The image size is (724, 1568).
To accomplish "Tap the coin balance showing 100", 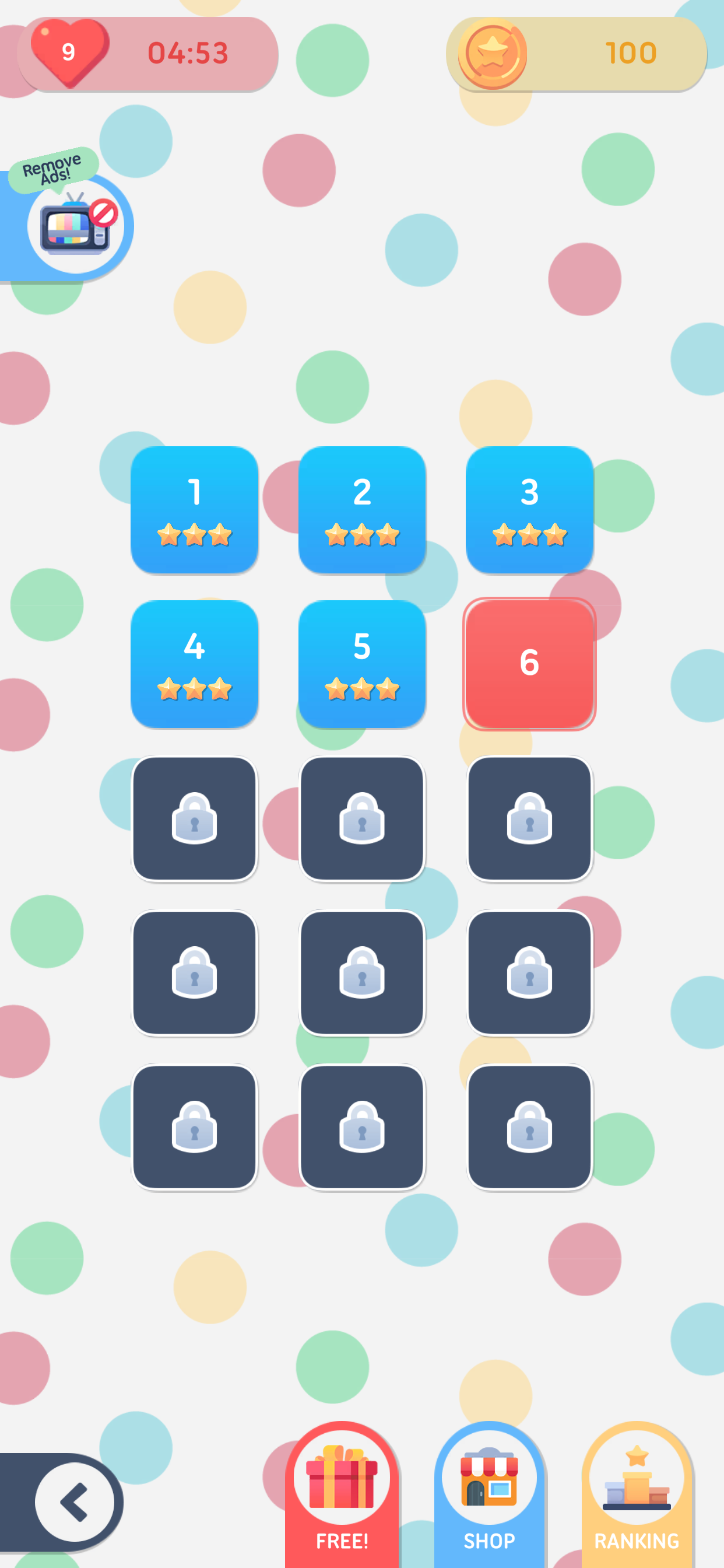I will [x=575, y=54].
